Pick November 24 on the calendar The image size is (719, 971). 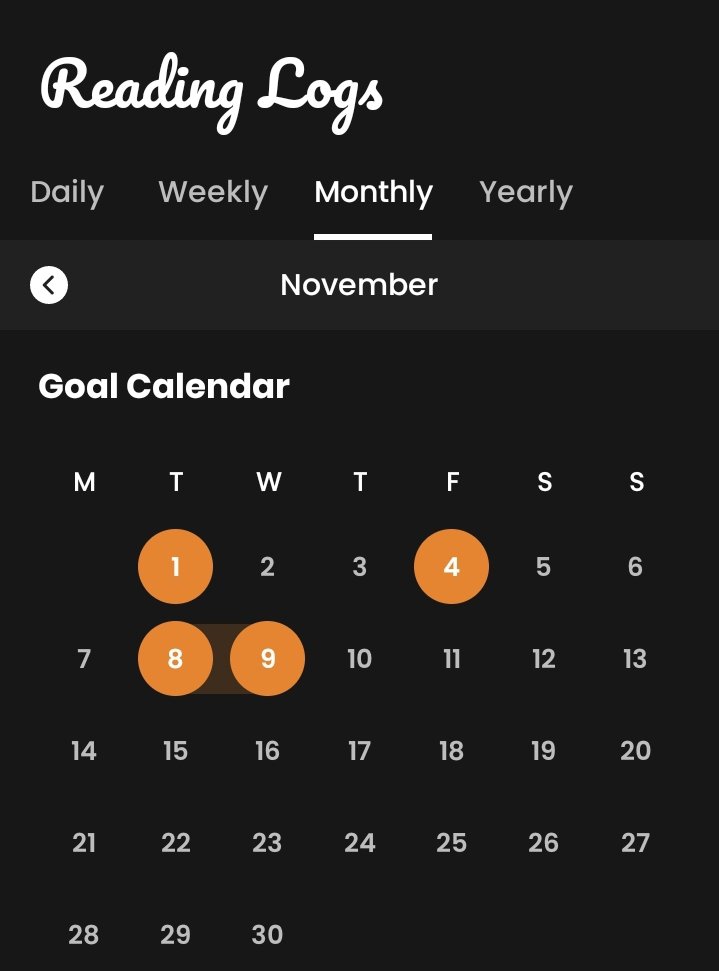359,843
